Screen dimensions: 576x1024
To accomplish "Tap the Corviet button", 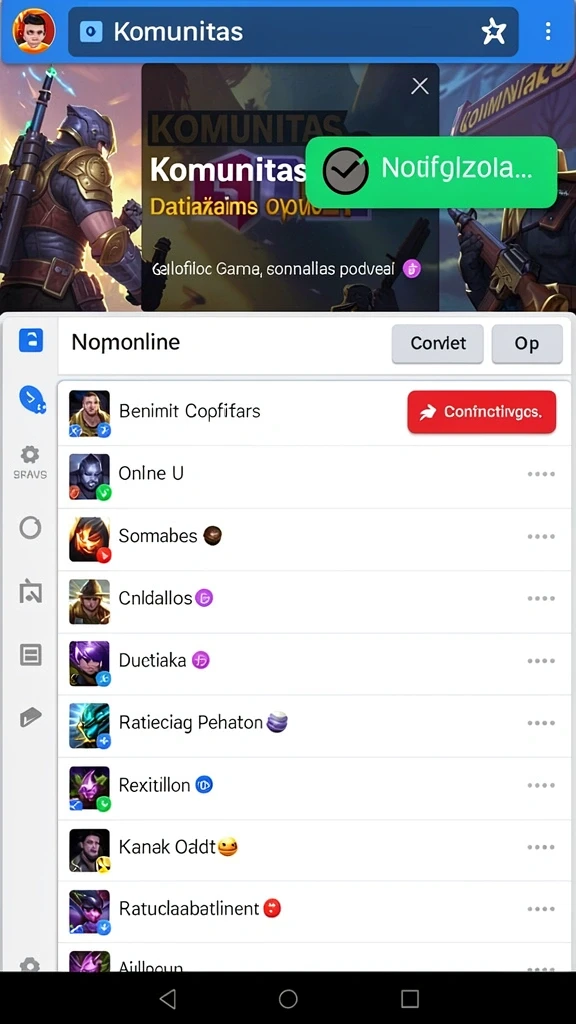I will pyautogui.click(x=438, y=344).
